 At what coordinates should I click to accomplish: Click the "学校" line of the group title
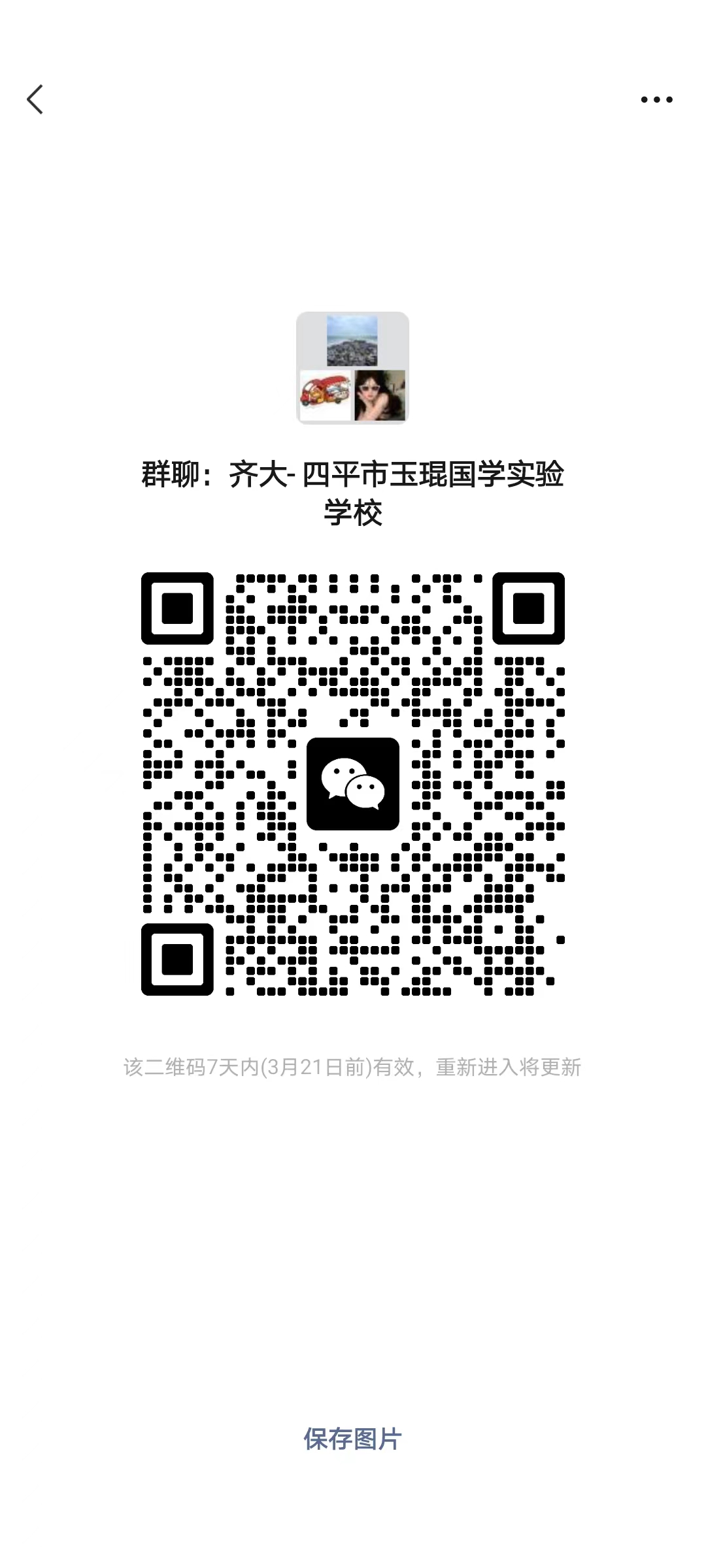click(x=353, y=514)
